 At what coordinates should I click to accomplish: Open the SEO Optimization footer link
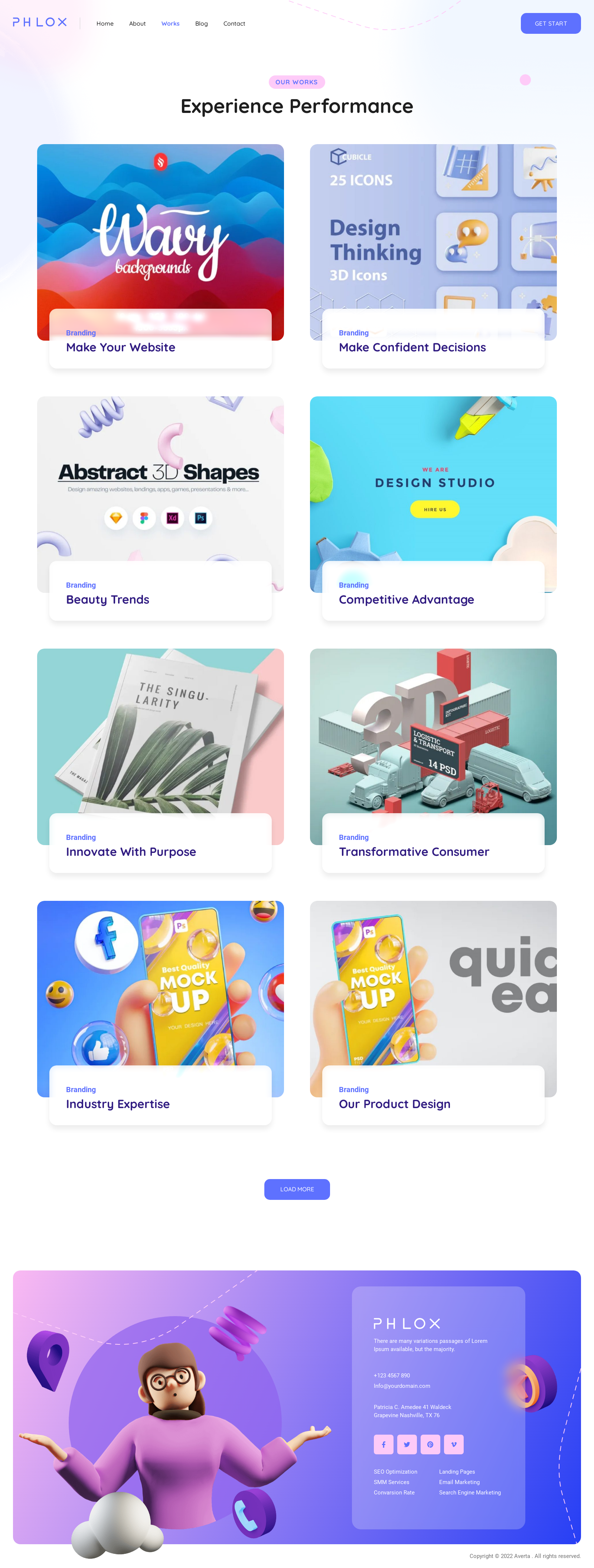pyautogui.click(x=396, y=1471)
